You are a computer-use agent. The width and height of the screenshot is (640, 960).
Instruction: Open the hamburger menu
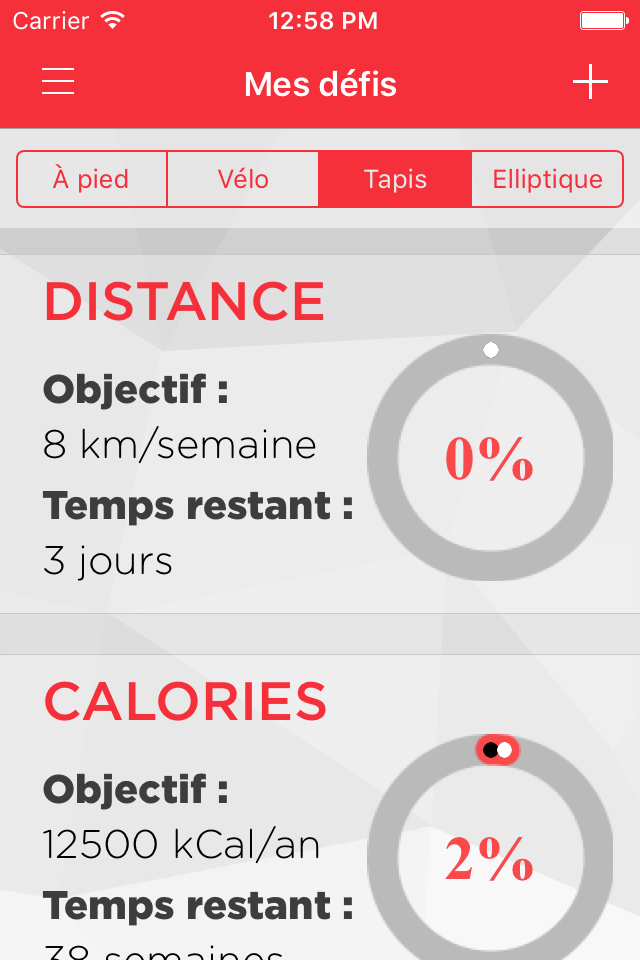58,82
